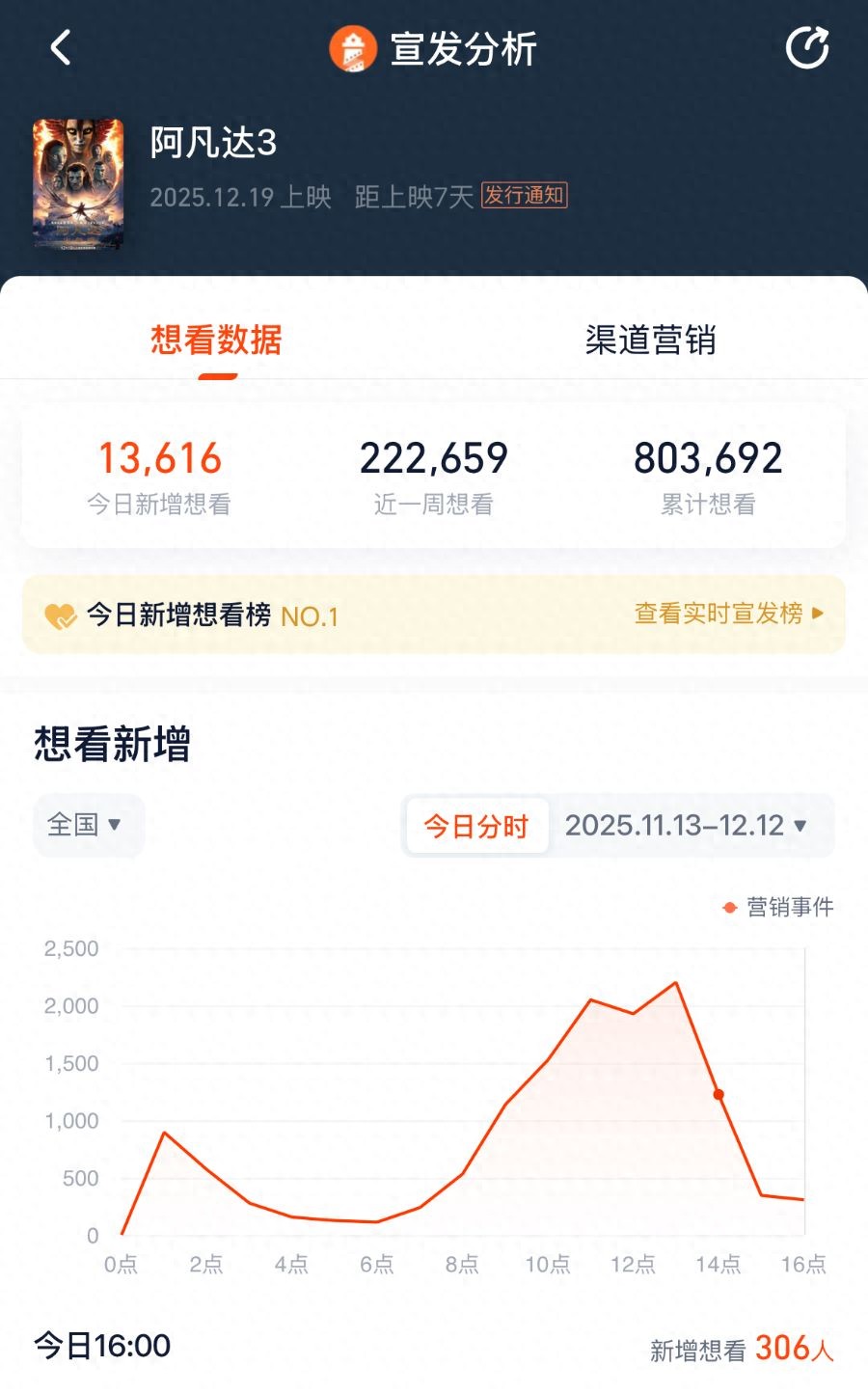Screen dimensions: 868x1394
Task: Click the 发行通知 badge next to release date
Action: click(526, 197)
